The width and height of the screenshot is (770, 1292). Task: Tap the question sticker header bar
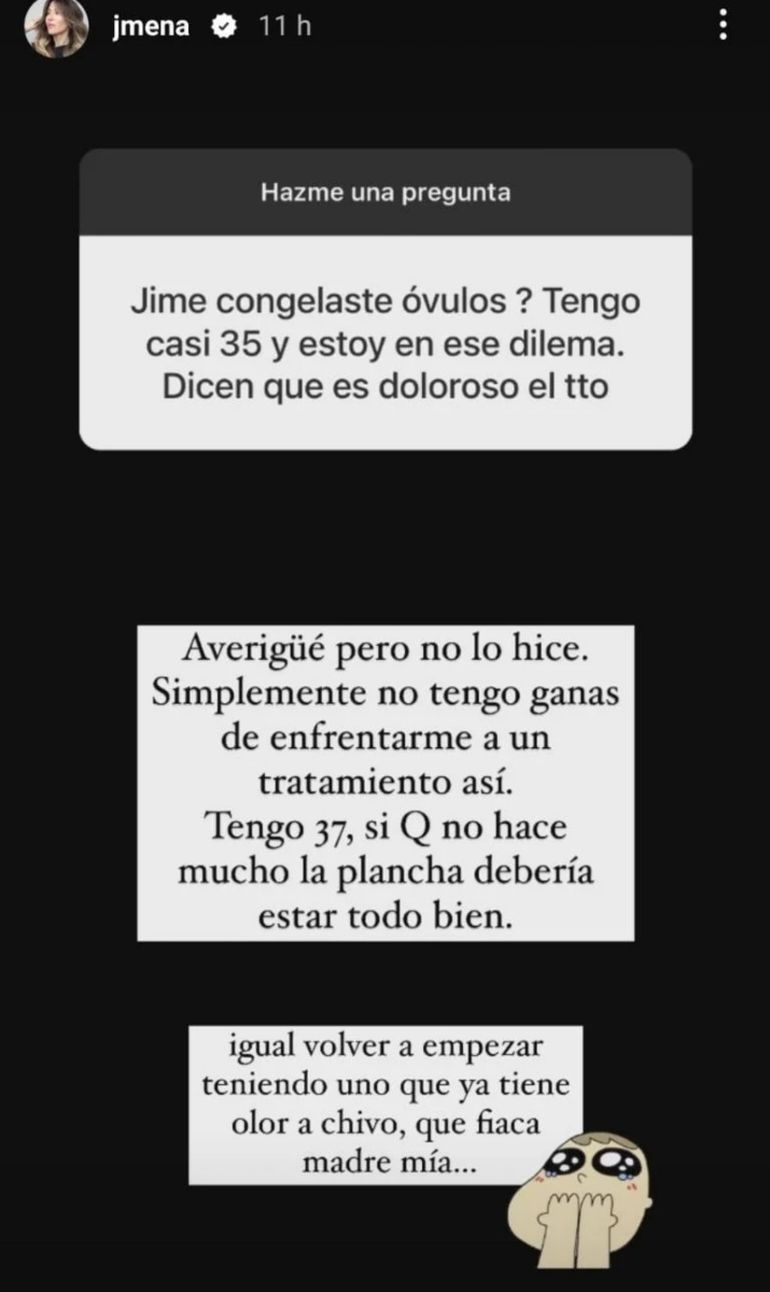pos(385,194)
